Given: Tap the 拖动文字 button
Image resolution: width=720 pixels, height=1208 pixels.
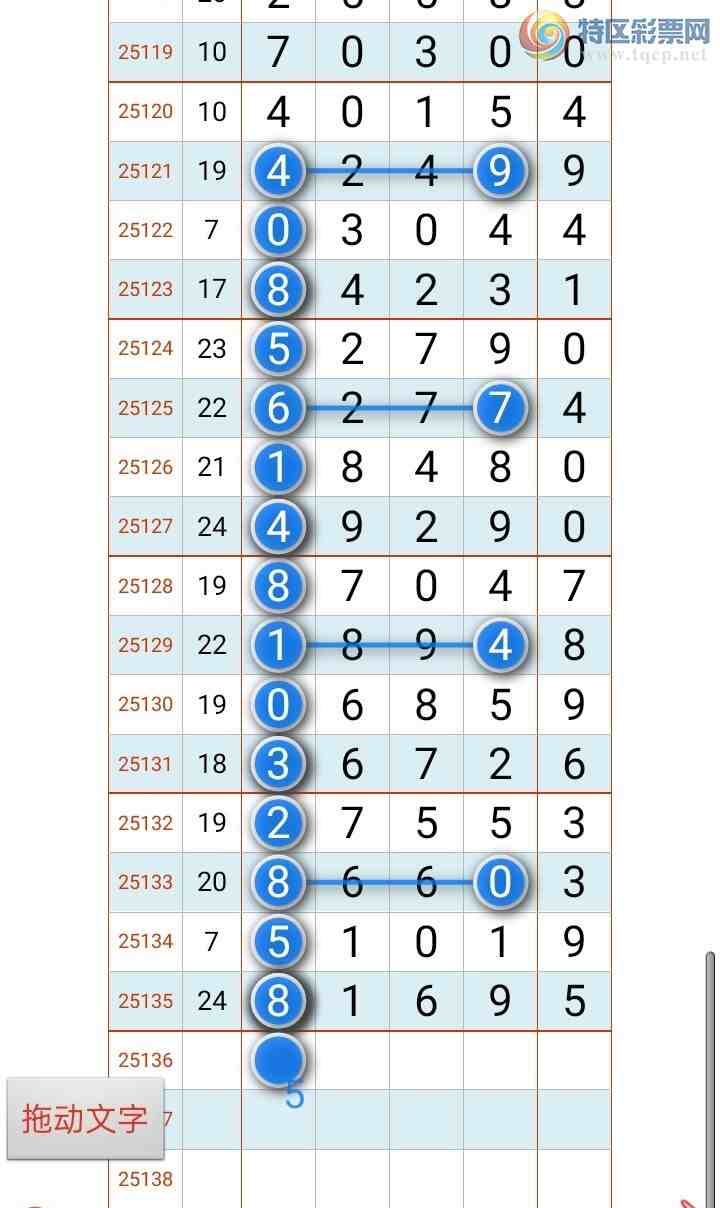Looking at the screenshot, I should [85, 1118].
